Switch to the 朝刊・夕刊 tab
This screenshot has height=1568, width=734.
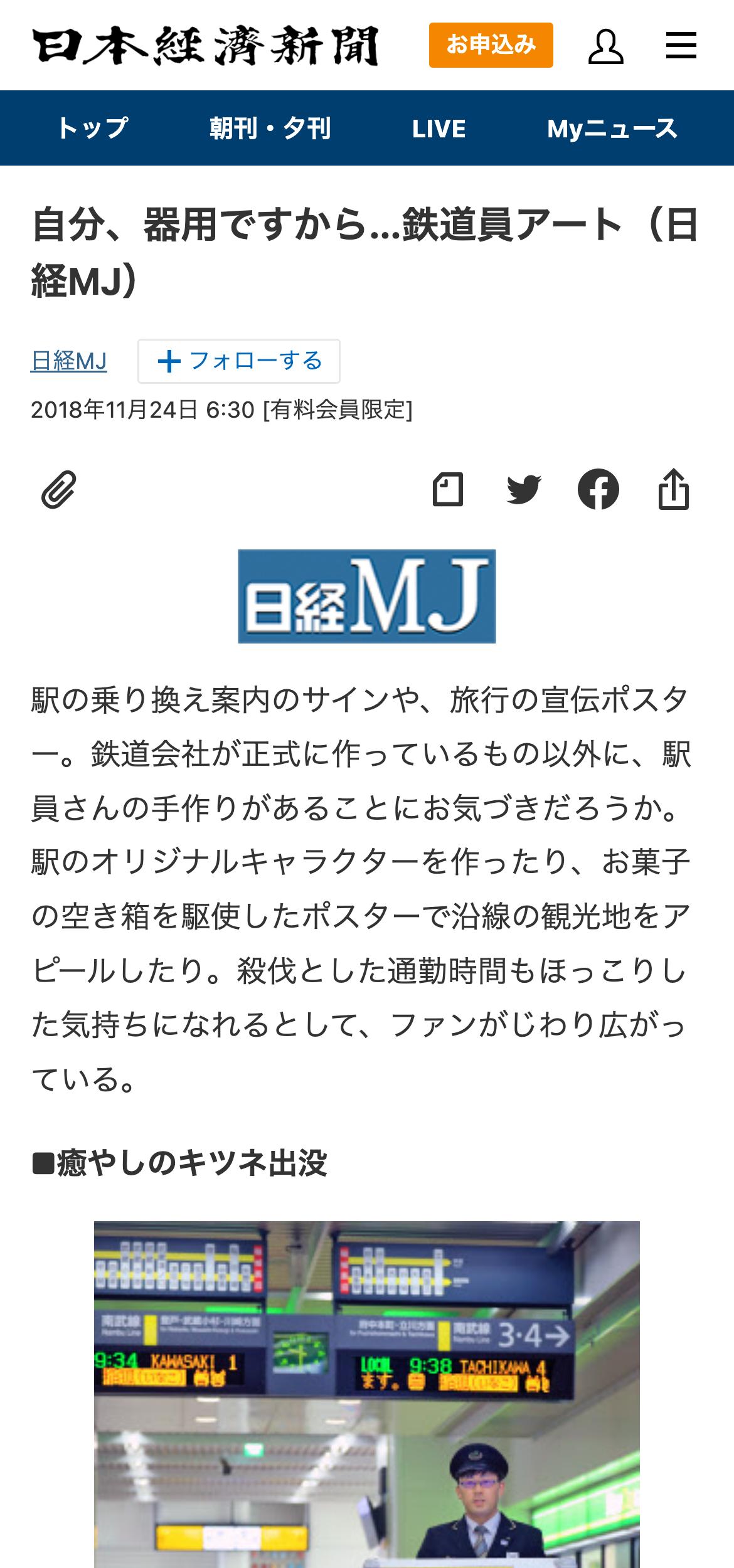coord(270,129)
